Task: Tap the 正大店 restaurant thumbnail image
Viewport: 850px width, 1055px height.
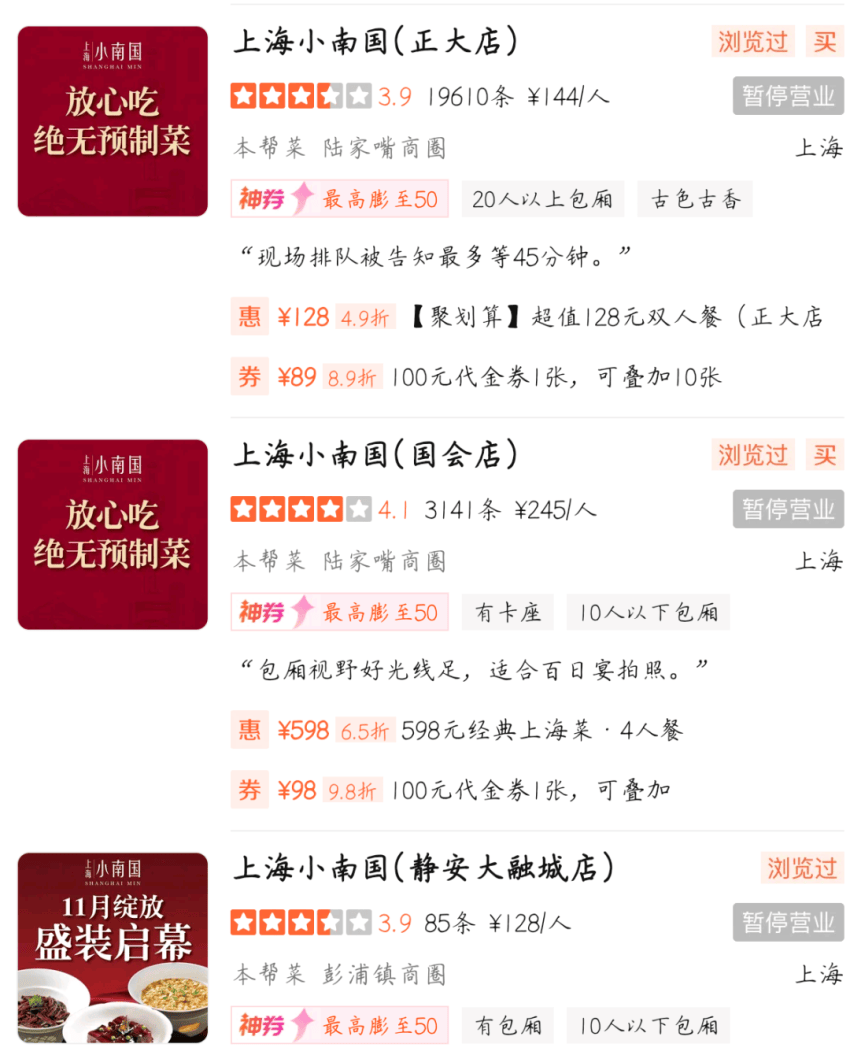Action: [113, 121]
